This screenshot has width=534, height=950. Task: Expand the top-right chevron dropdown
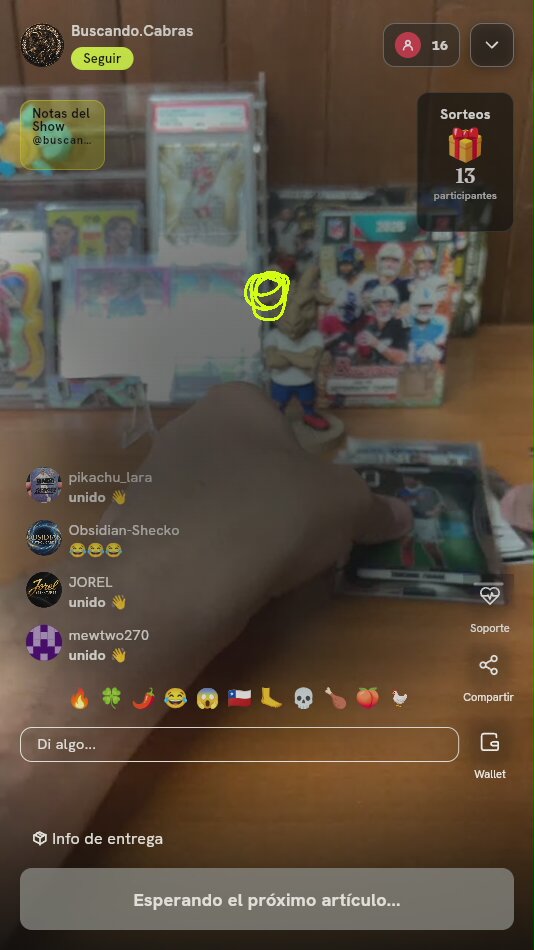[492, 45]
